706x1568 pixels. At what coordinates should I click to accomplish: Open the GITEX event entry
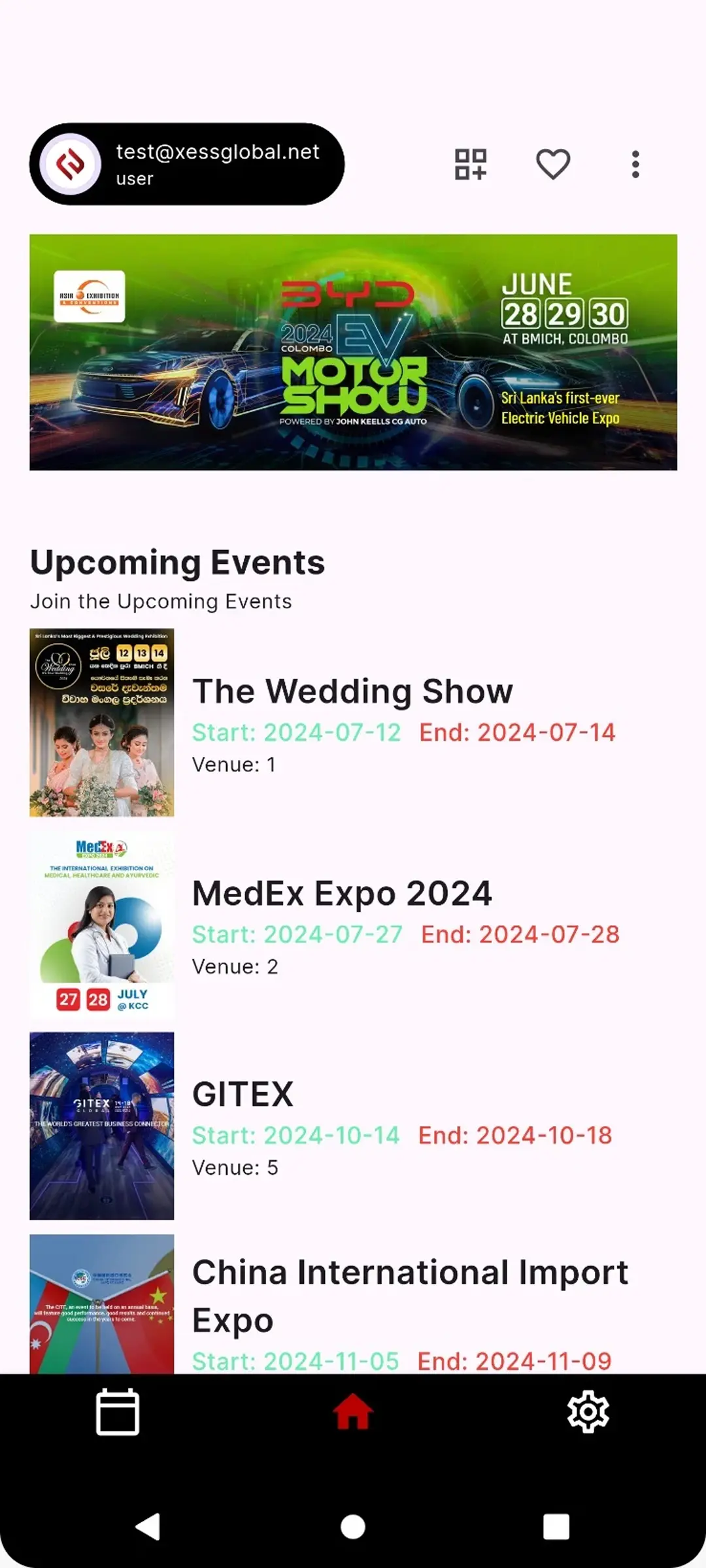tap(243, 1093)
